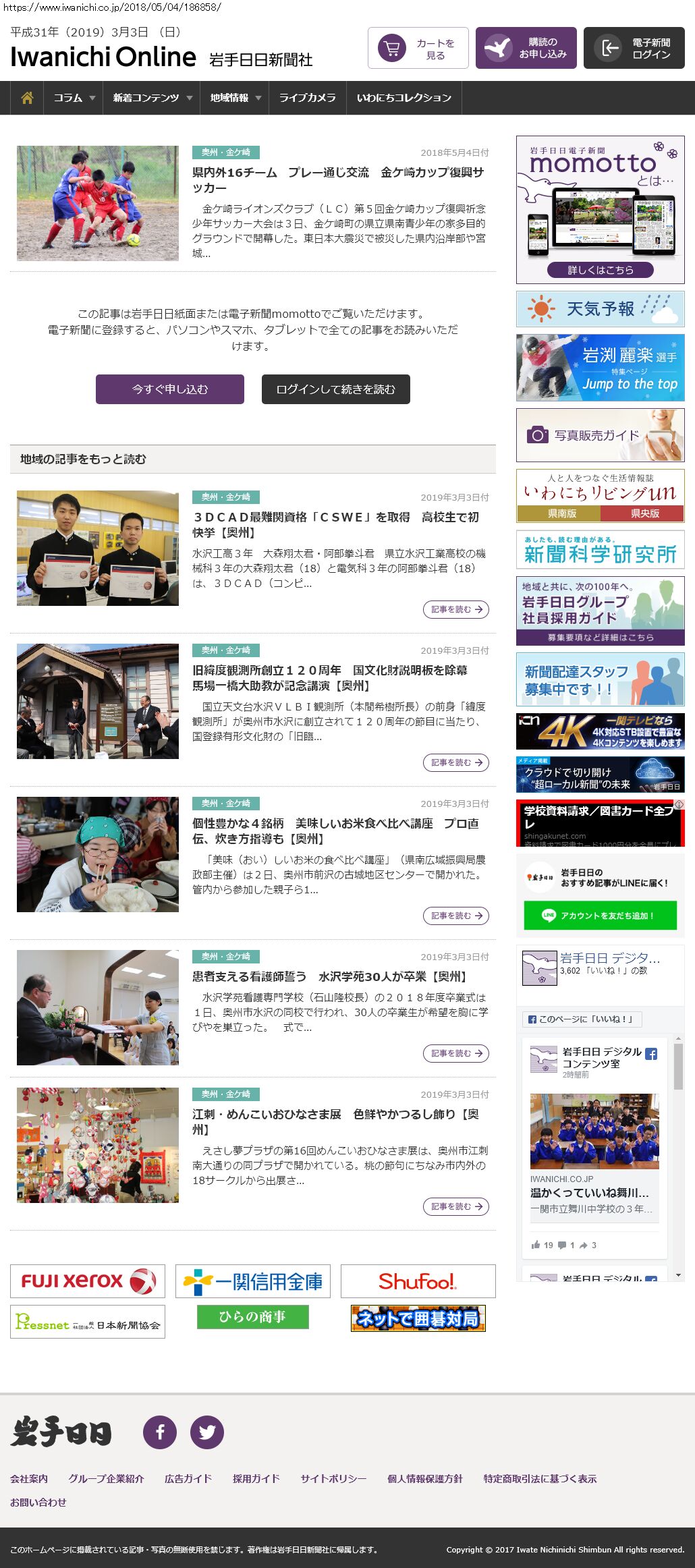Visit the Twitter page from footer

[x=207, y=1432]
